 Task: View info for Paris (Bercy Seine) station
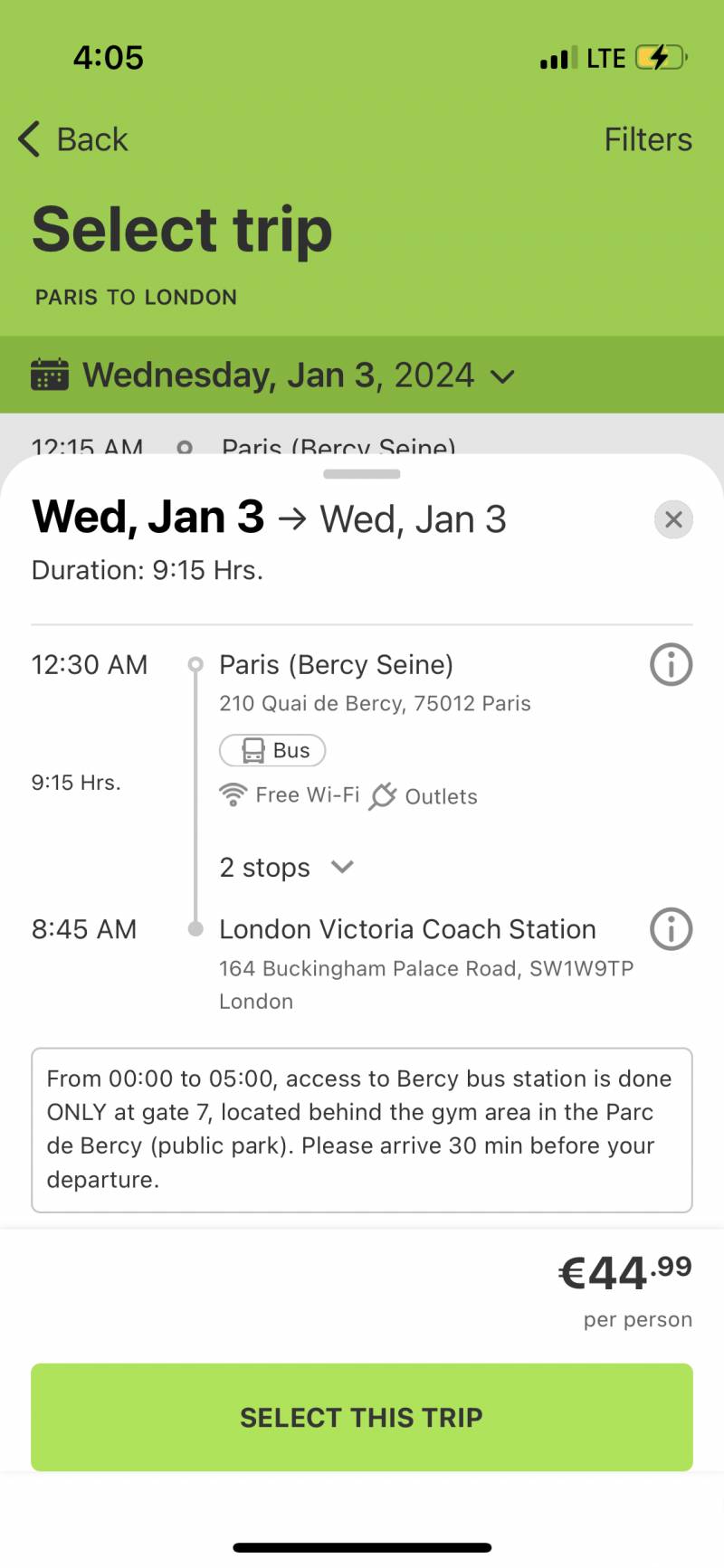tap(671, 665)
